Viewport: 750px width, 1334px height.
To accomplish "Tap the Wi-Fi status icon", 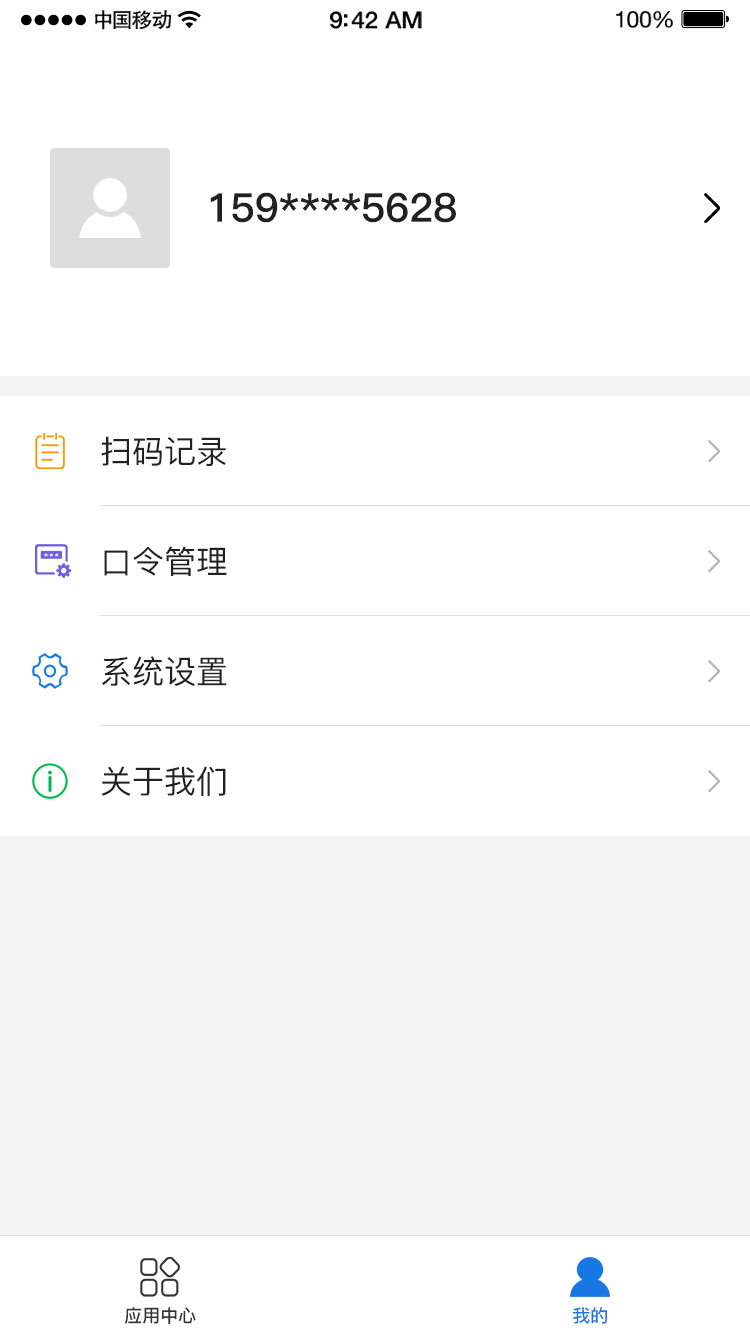I will pyautogui.click(x=186, y=18).
